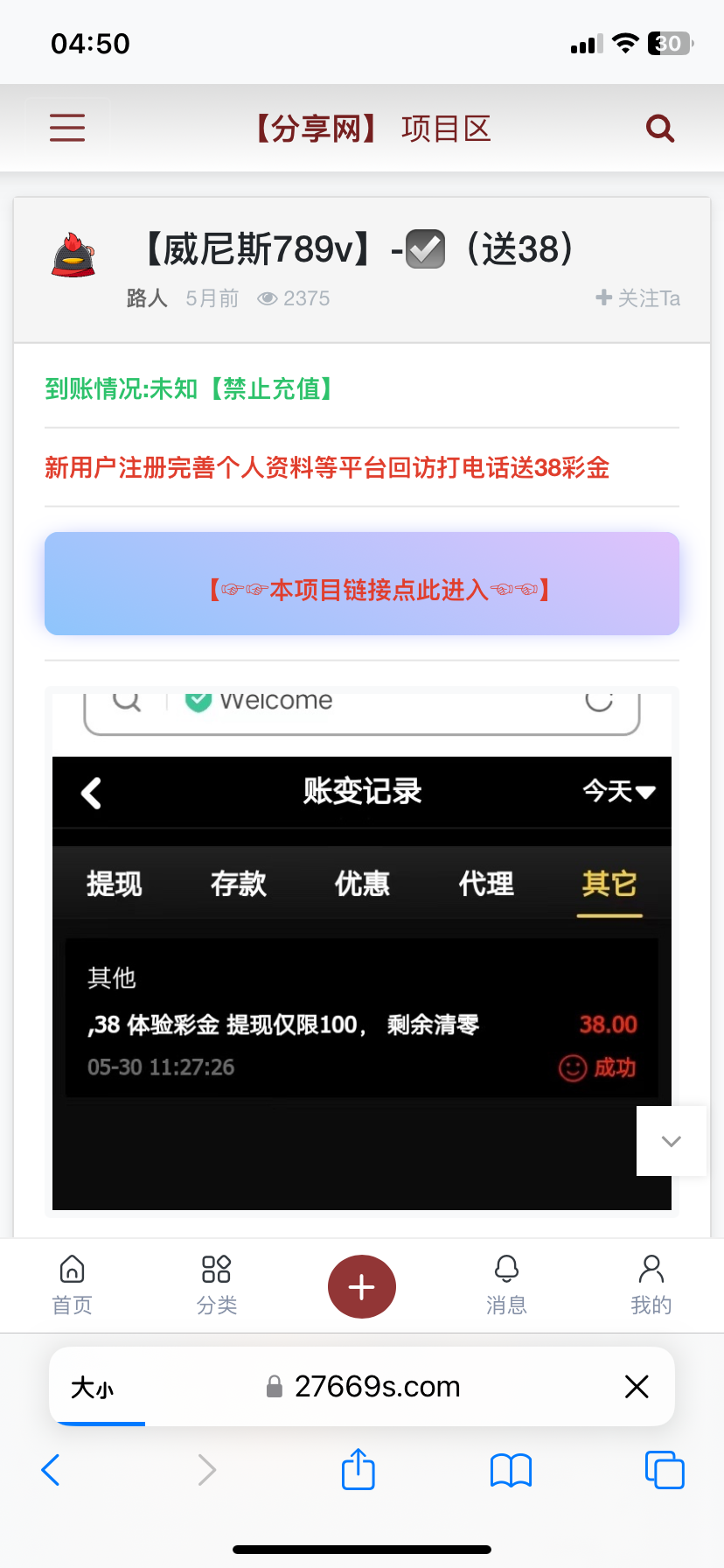Open Safari bookmarks

pyautogui.click(x=511, y=1470)
